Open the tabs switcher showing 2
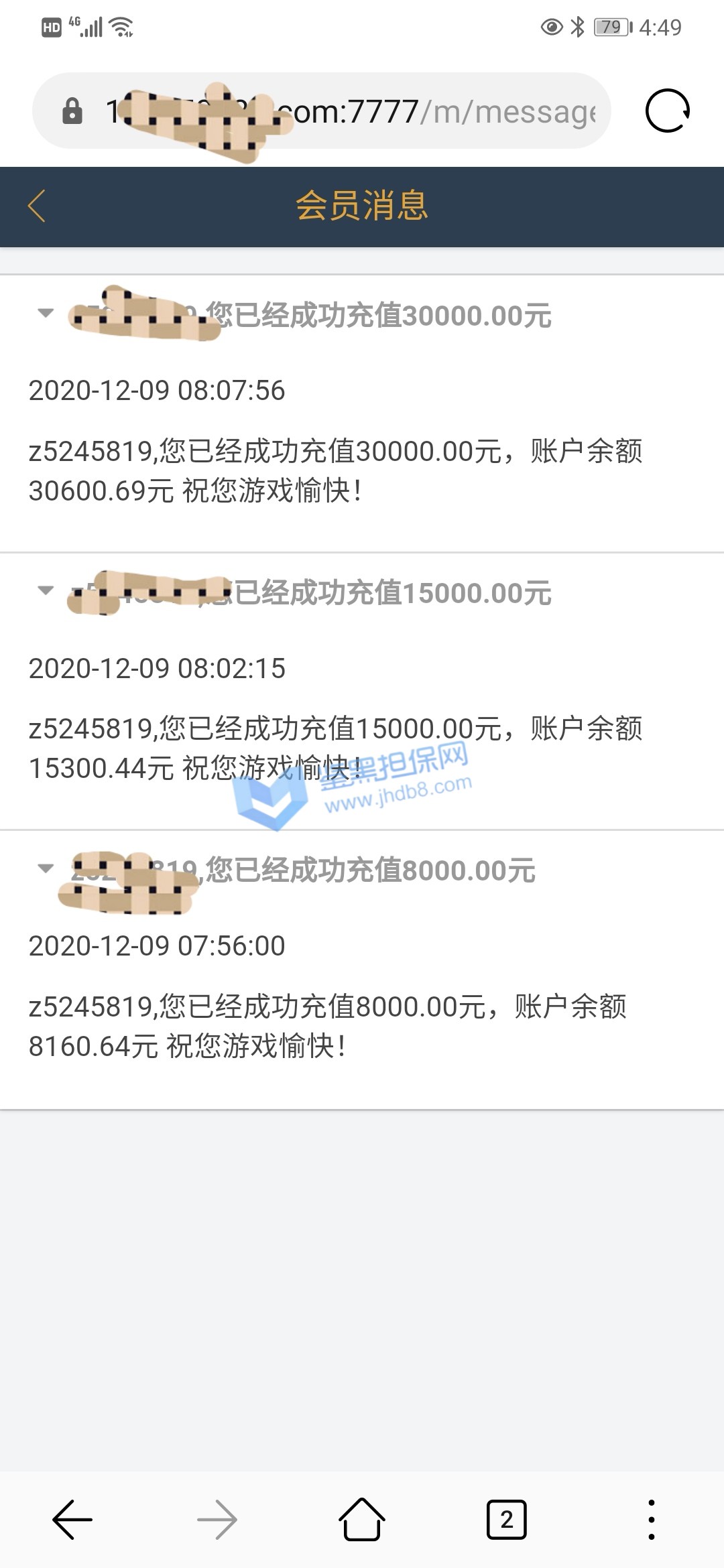724x1568 pixels. click(x=507, y=1520)
